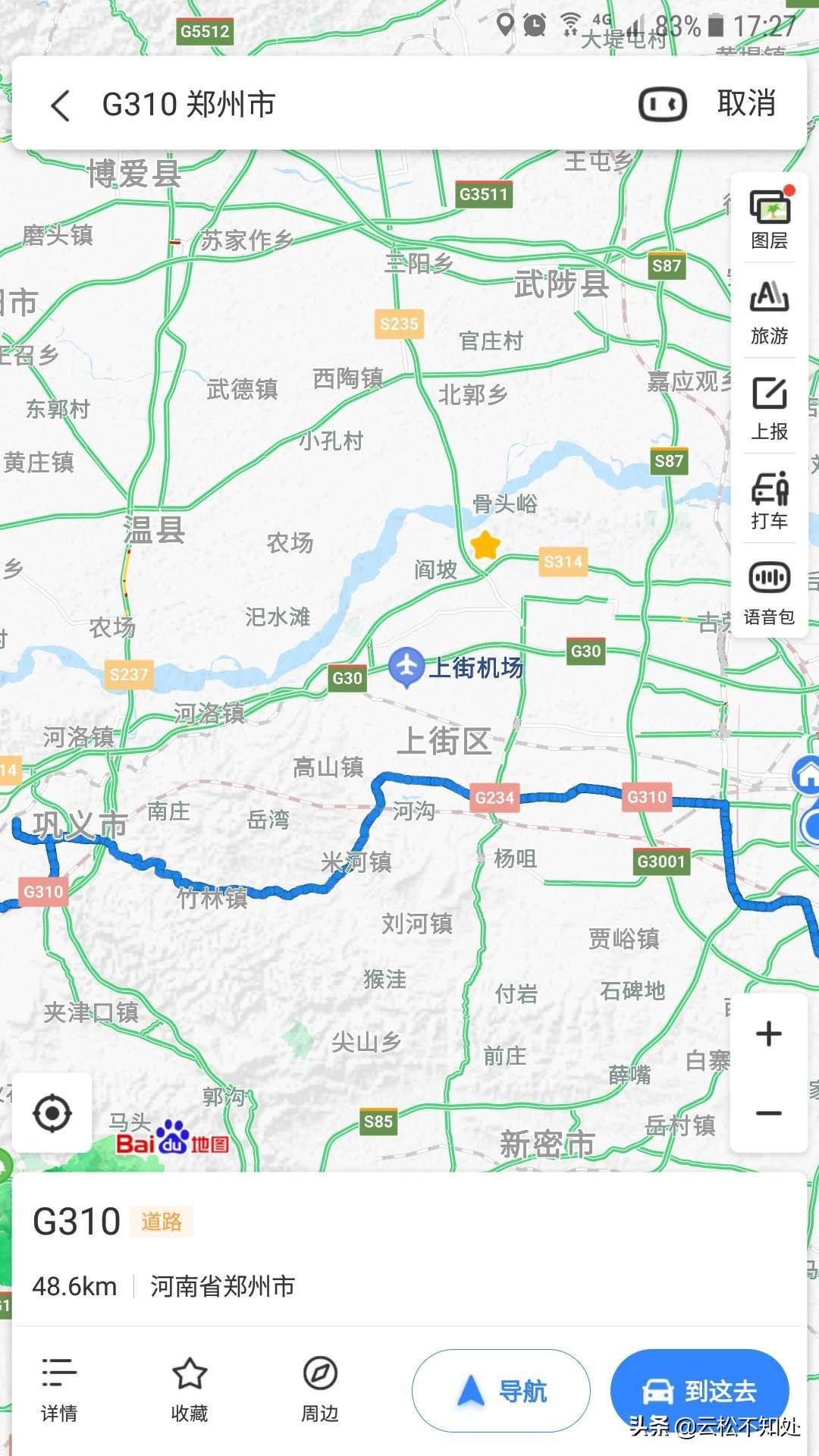The image size is (819, 1456).
Task: Cancel the search with 取消
Action: [x=746, y=103]
